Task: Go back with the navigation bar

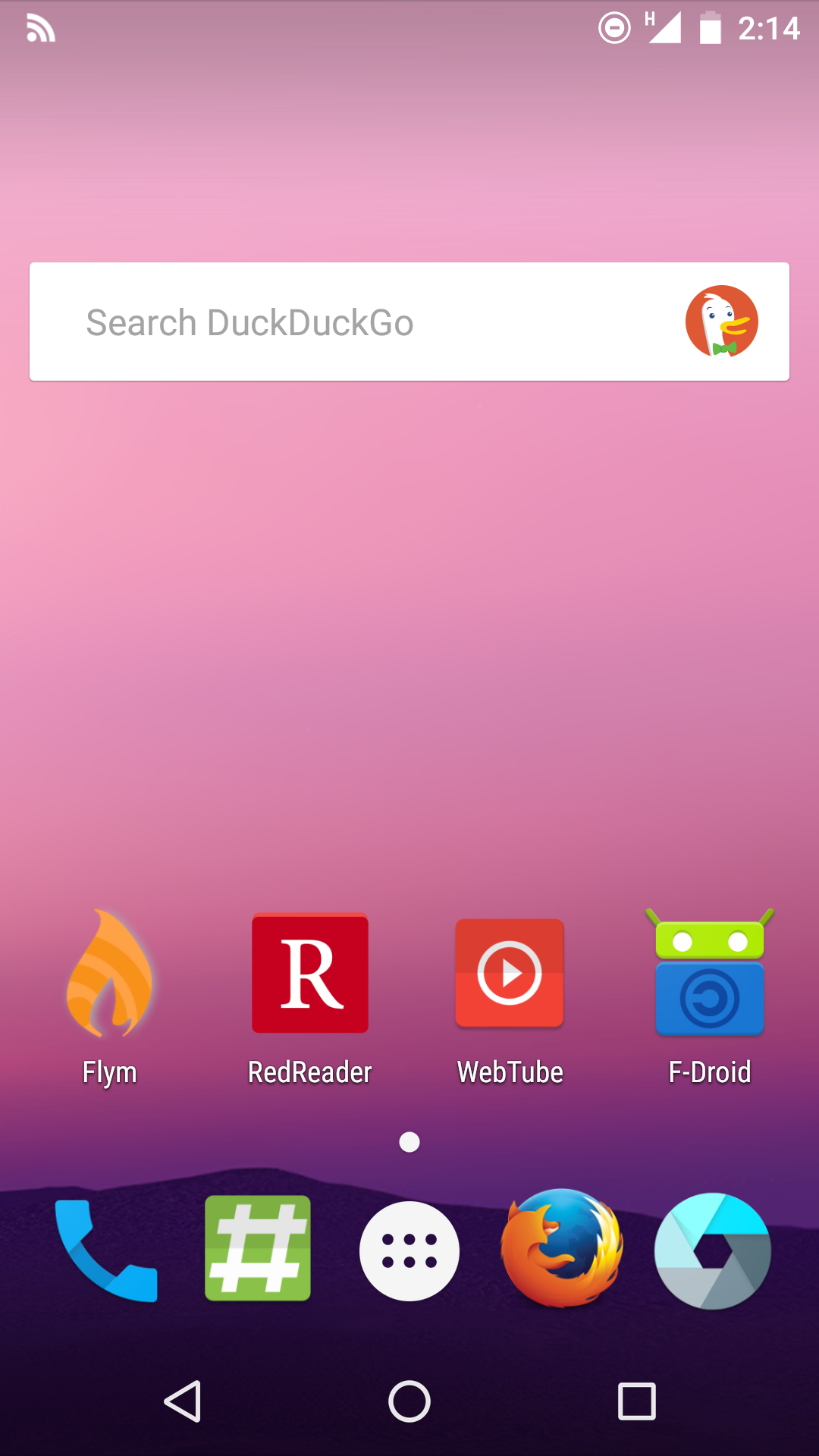Action: click(x=183, y=1401)
